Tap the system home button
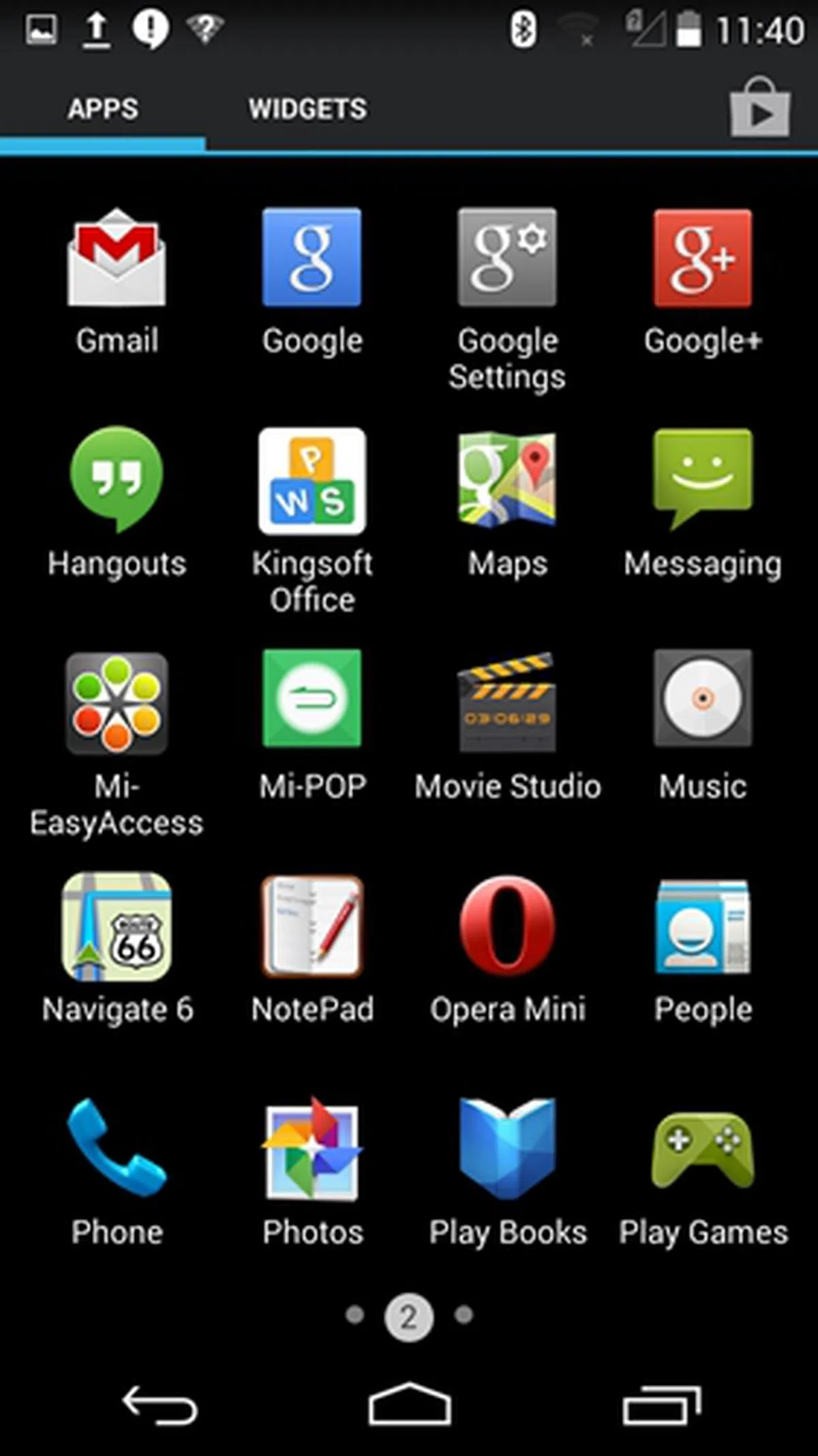Image resolution: width=818 pixels, height=1456 pixels. [409, 1405]
